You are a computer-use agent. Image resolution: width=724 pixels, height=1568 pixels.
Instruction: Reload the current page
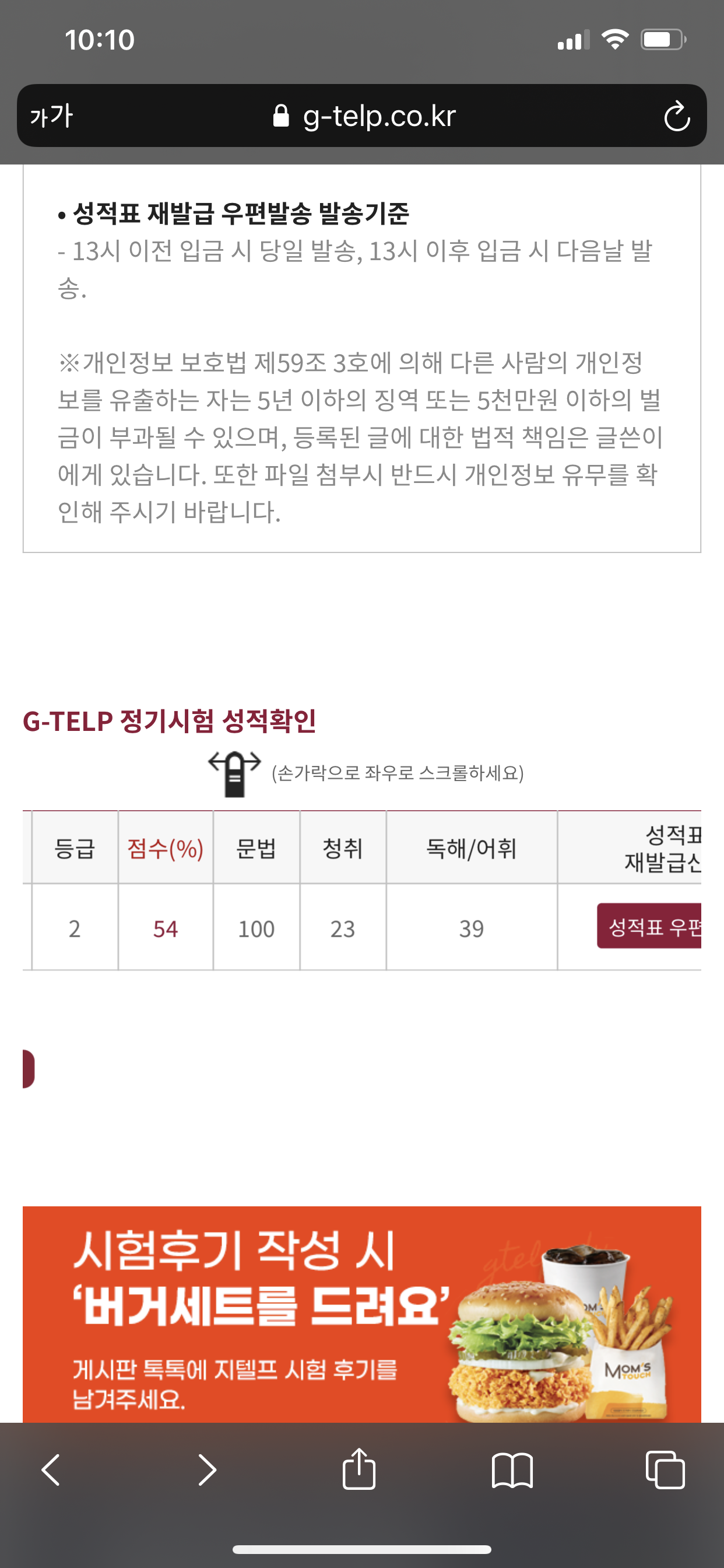pyautogui.click(x=677, y=116)
